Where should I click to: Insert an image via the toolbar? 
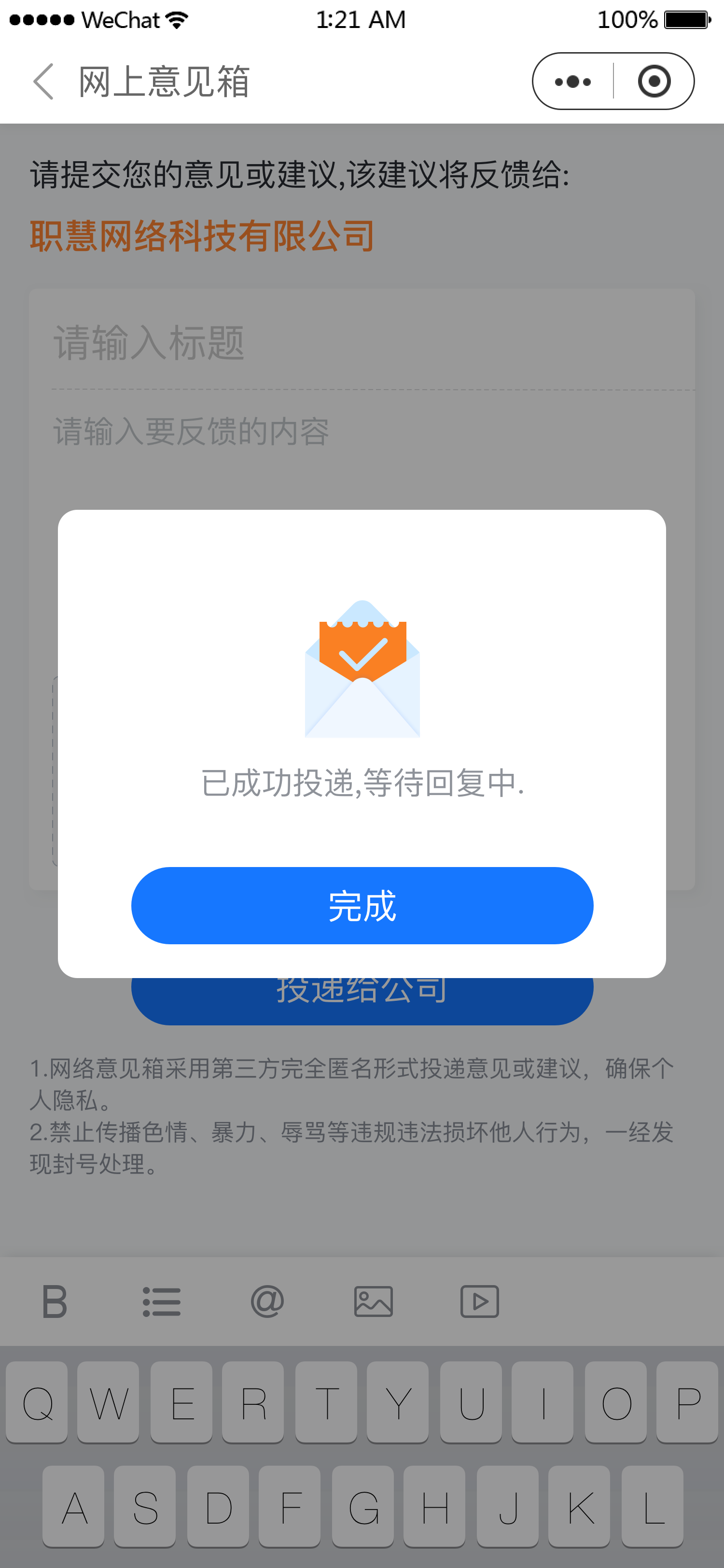(x=373, y=1302)
